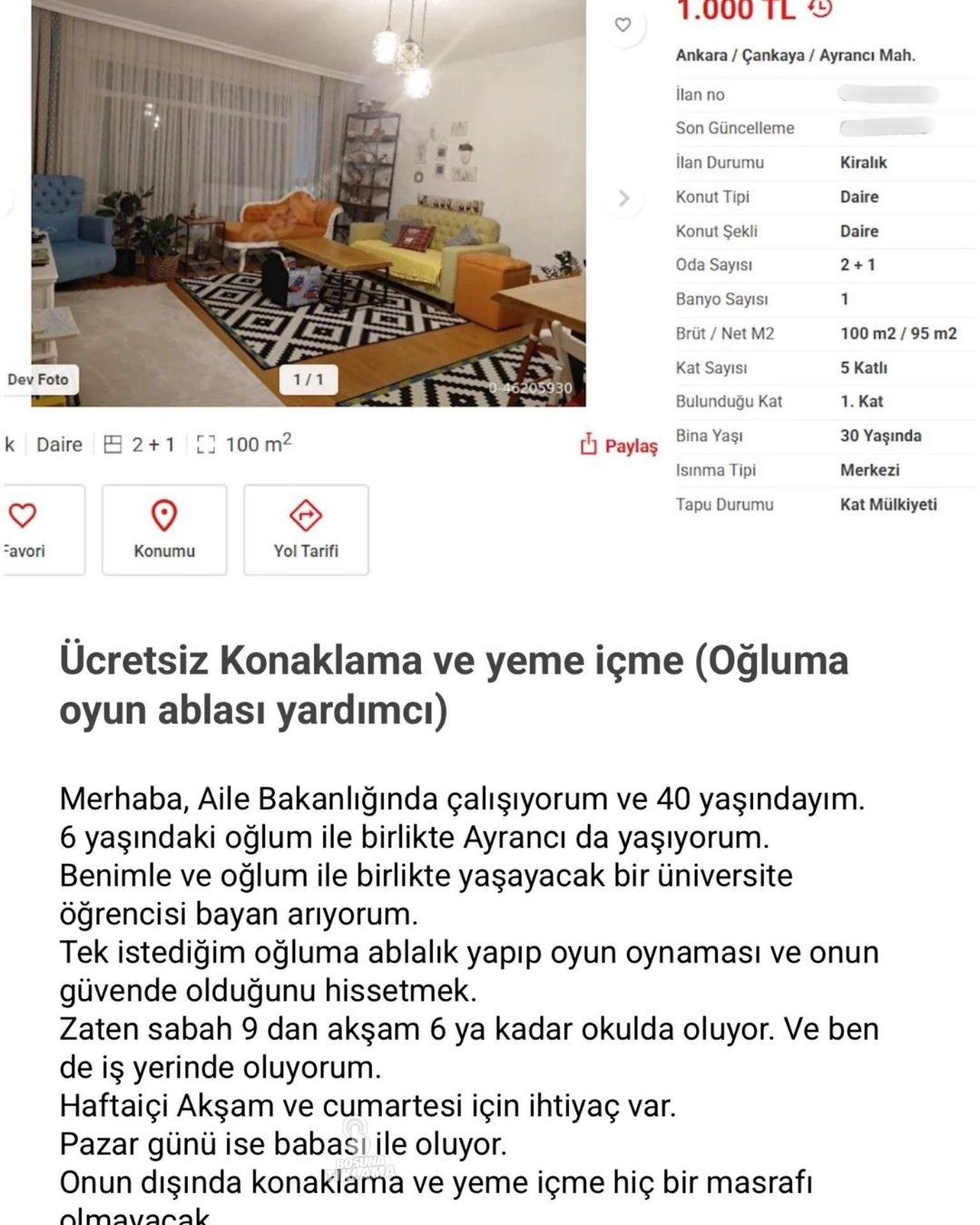Click the 1/1 image counter
Viewport: 980px width, 1225px height.
(307, 379)
